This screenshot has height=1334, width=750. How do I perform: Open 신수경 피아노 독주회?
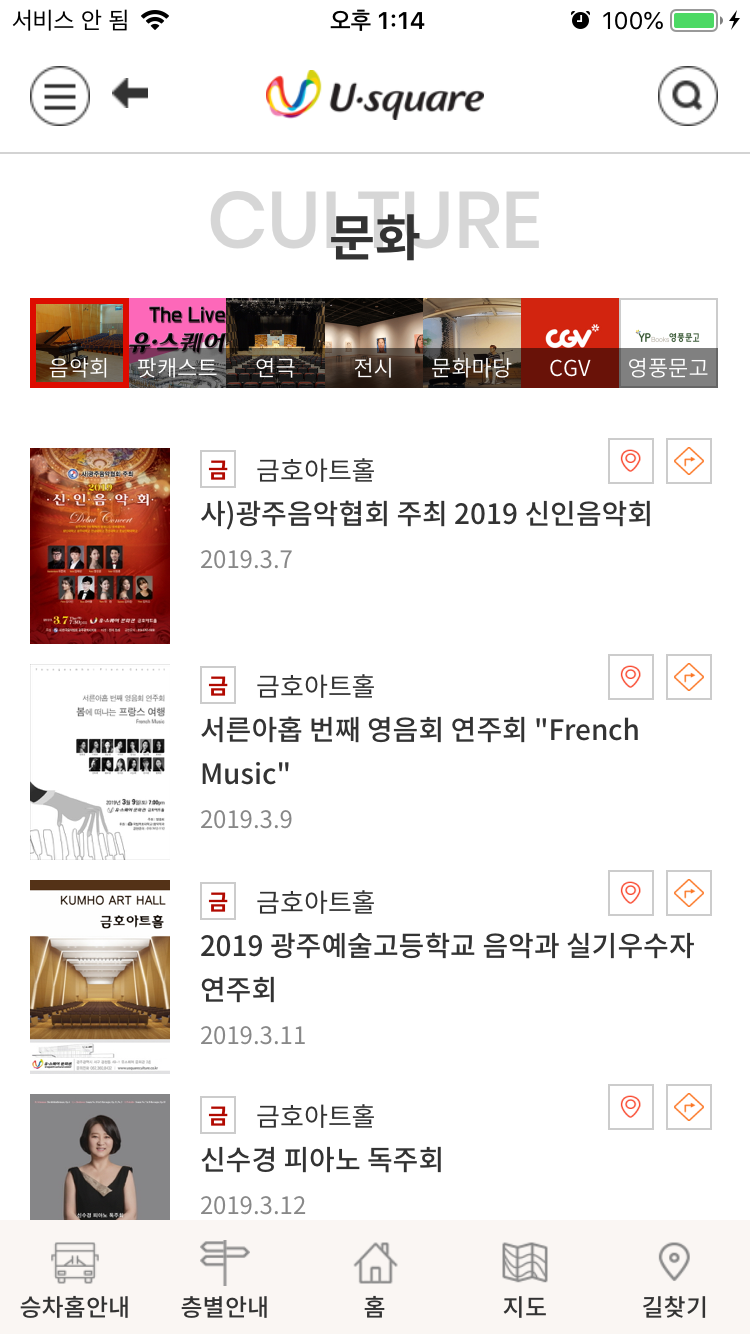pos(321,1160)
